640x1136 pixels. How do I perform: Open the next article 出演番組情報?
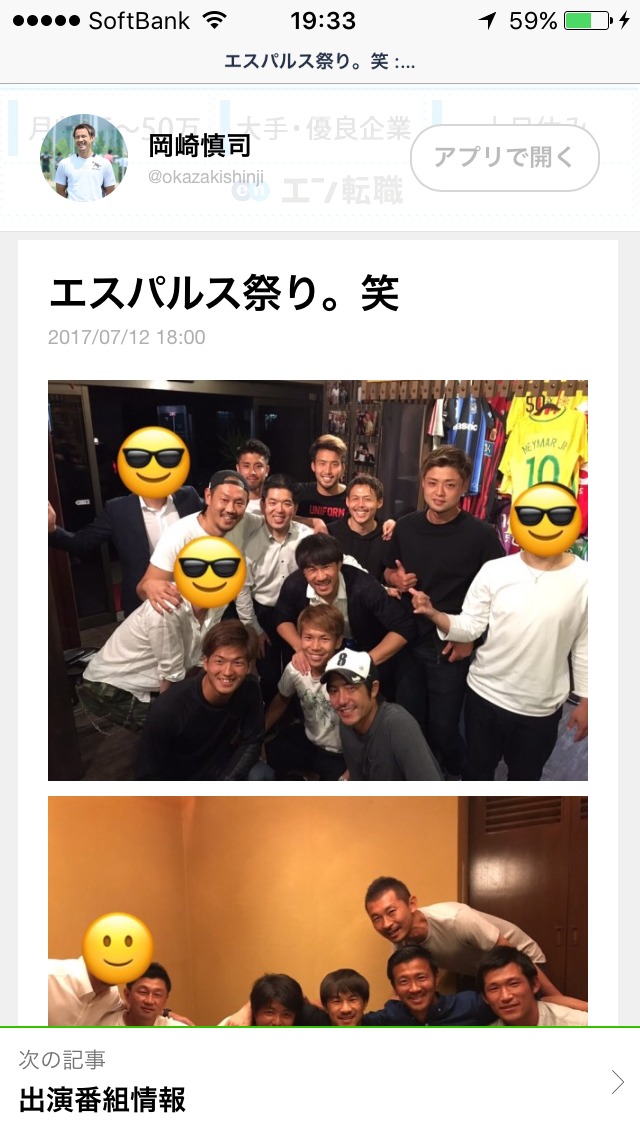320,1083
